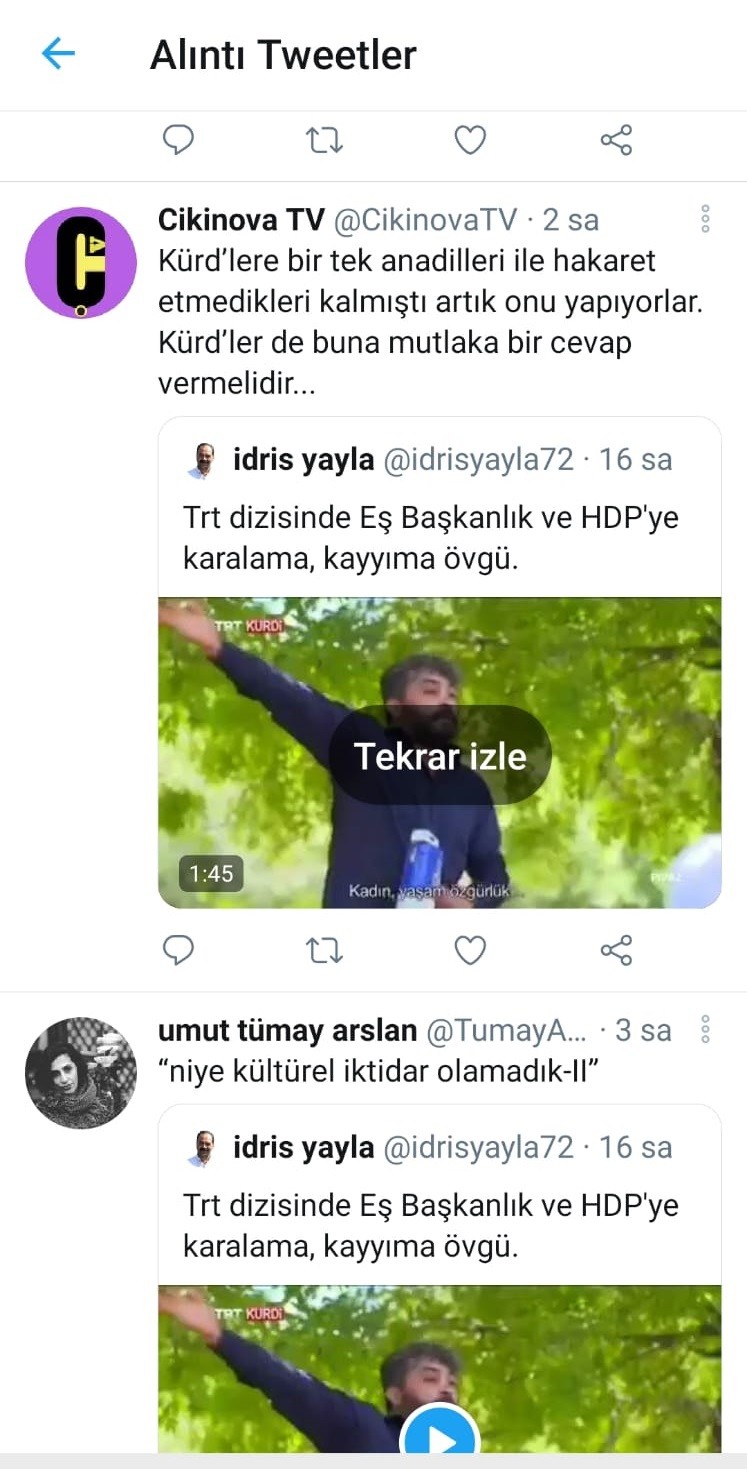Image resolution: width=747 pixels, height=1469 pixels.
Task: Reply to Cikinova TV's tweet
Action: 178,950
